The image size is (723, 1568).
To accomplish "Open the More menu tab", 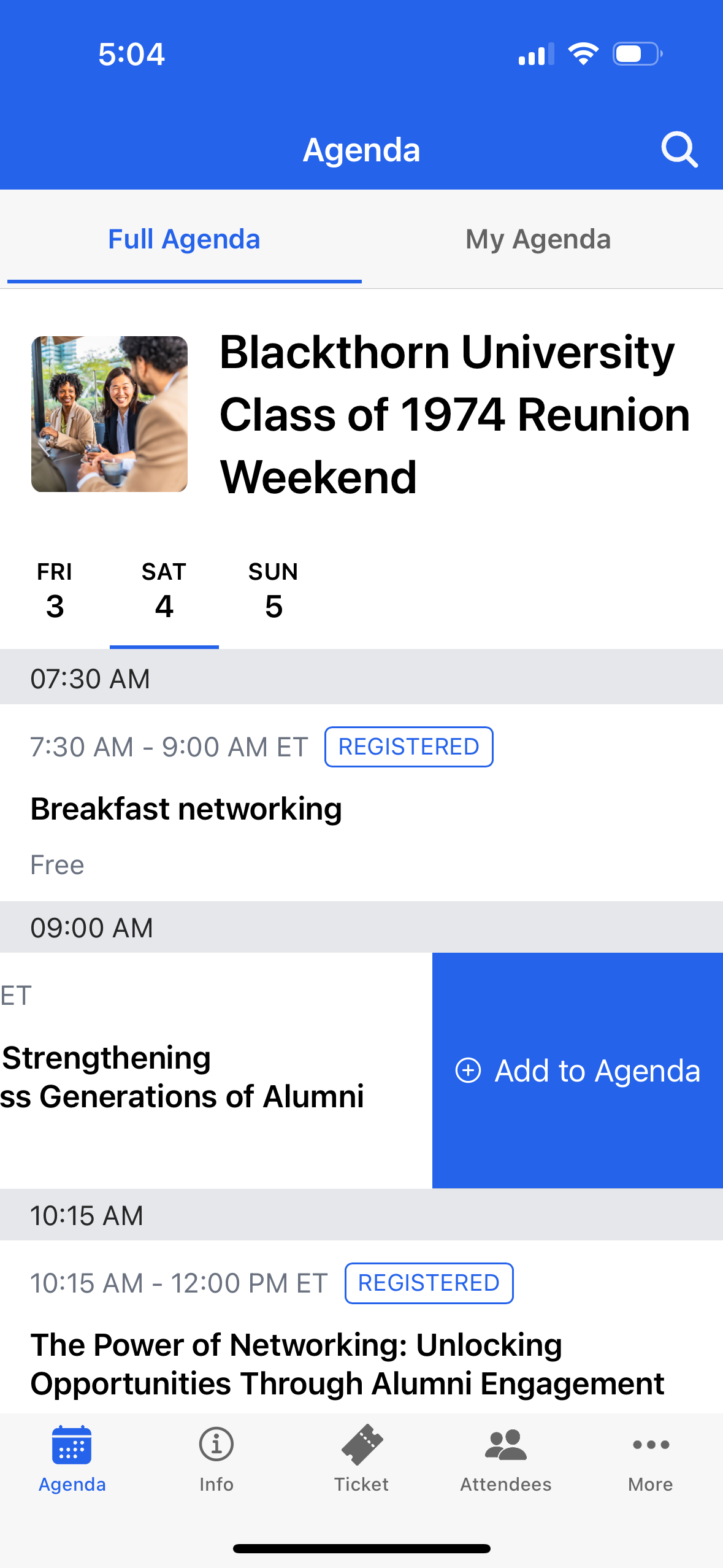I will tap(651, 1459).
